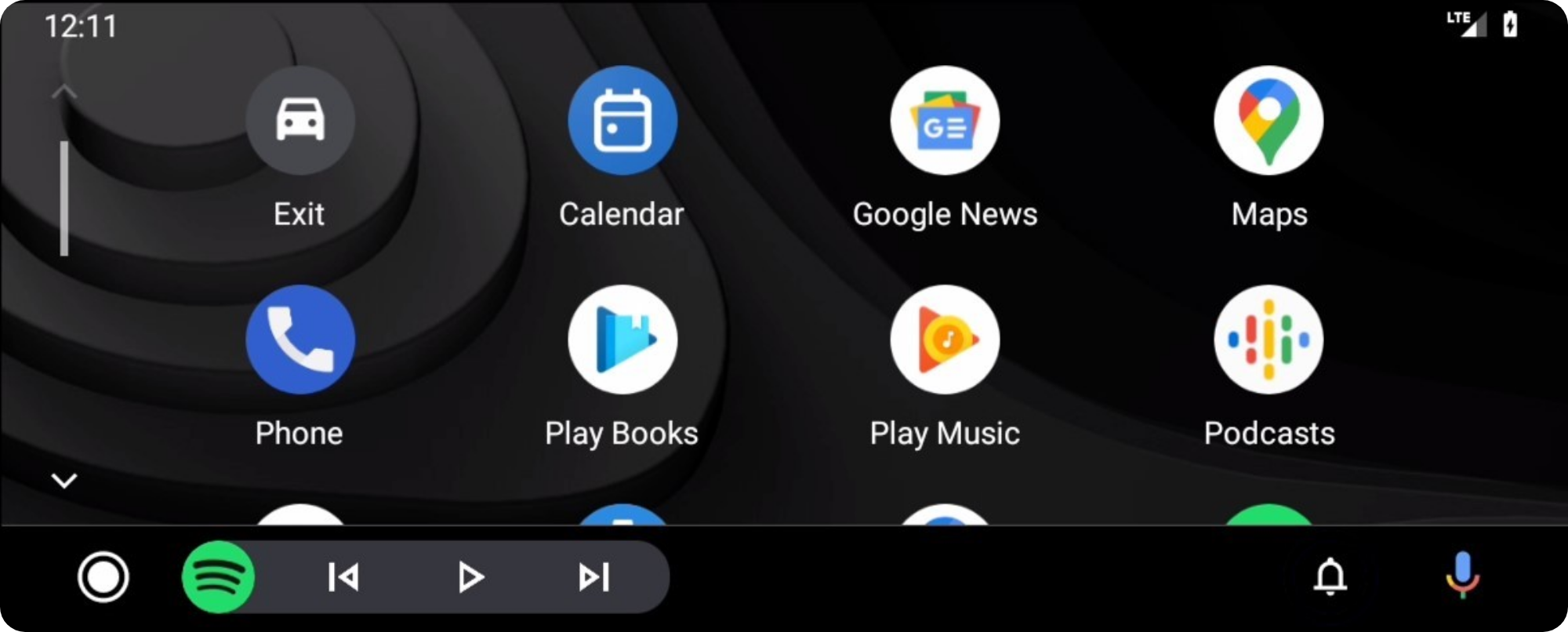Open the notifications bell
Screen dimensions: 1568x632
pyautogui.click(x=1330, y=577)
